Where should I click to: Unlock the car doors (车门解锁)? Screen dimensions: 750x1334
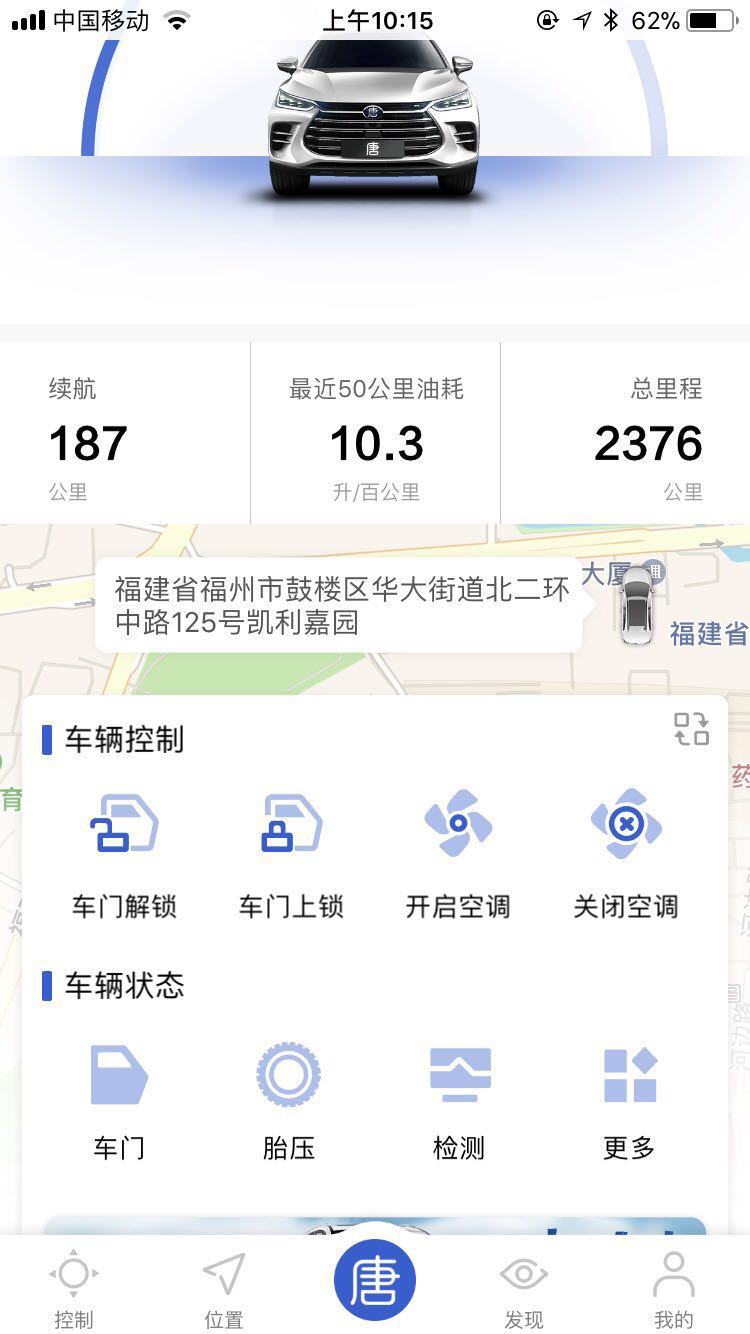(124, 852)
